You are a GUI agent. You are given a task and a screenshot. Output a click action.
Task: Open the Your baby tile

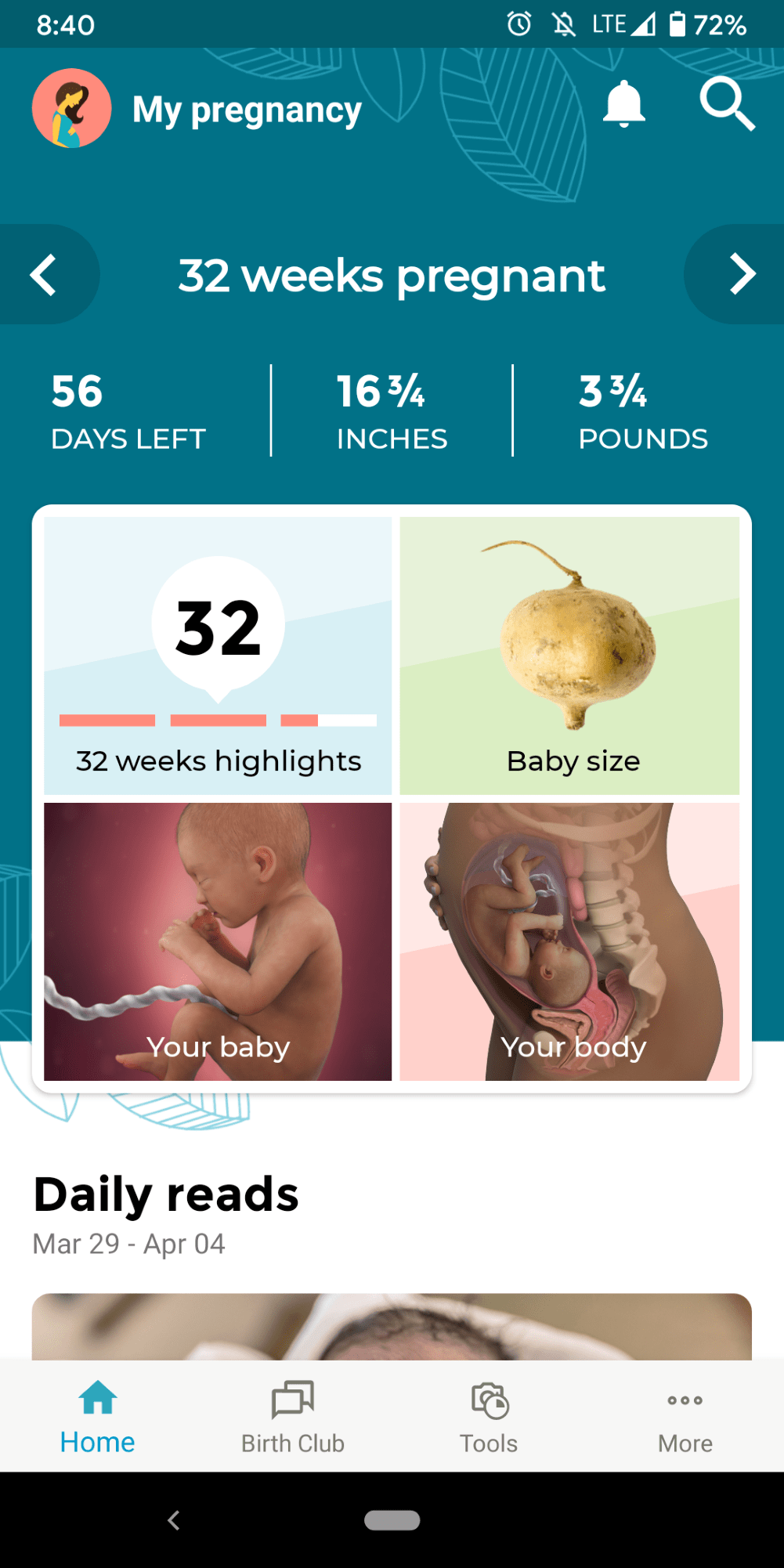(218, 941)
